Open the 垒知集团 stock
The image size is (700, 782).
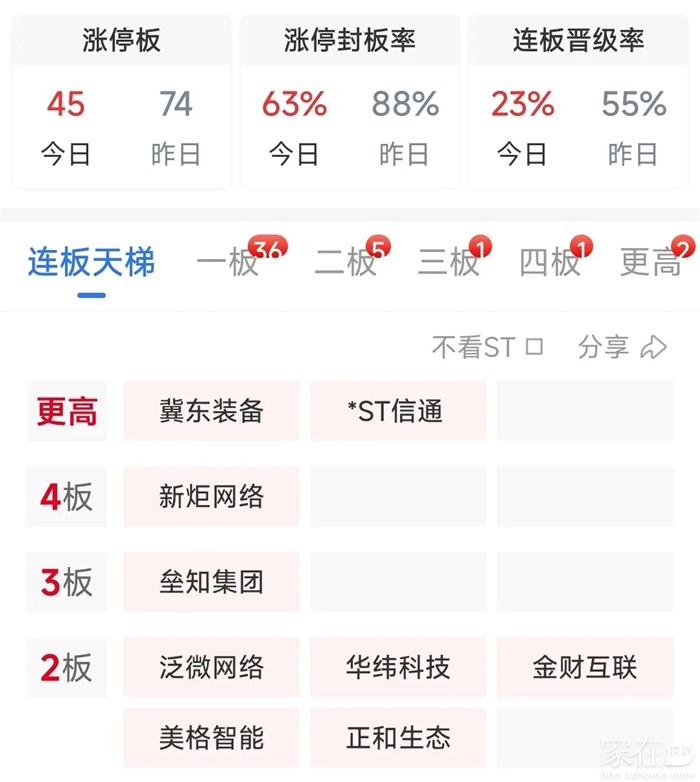[x=211, y=581]
